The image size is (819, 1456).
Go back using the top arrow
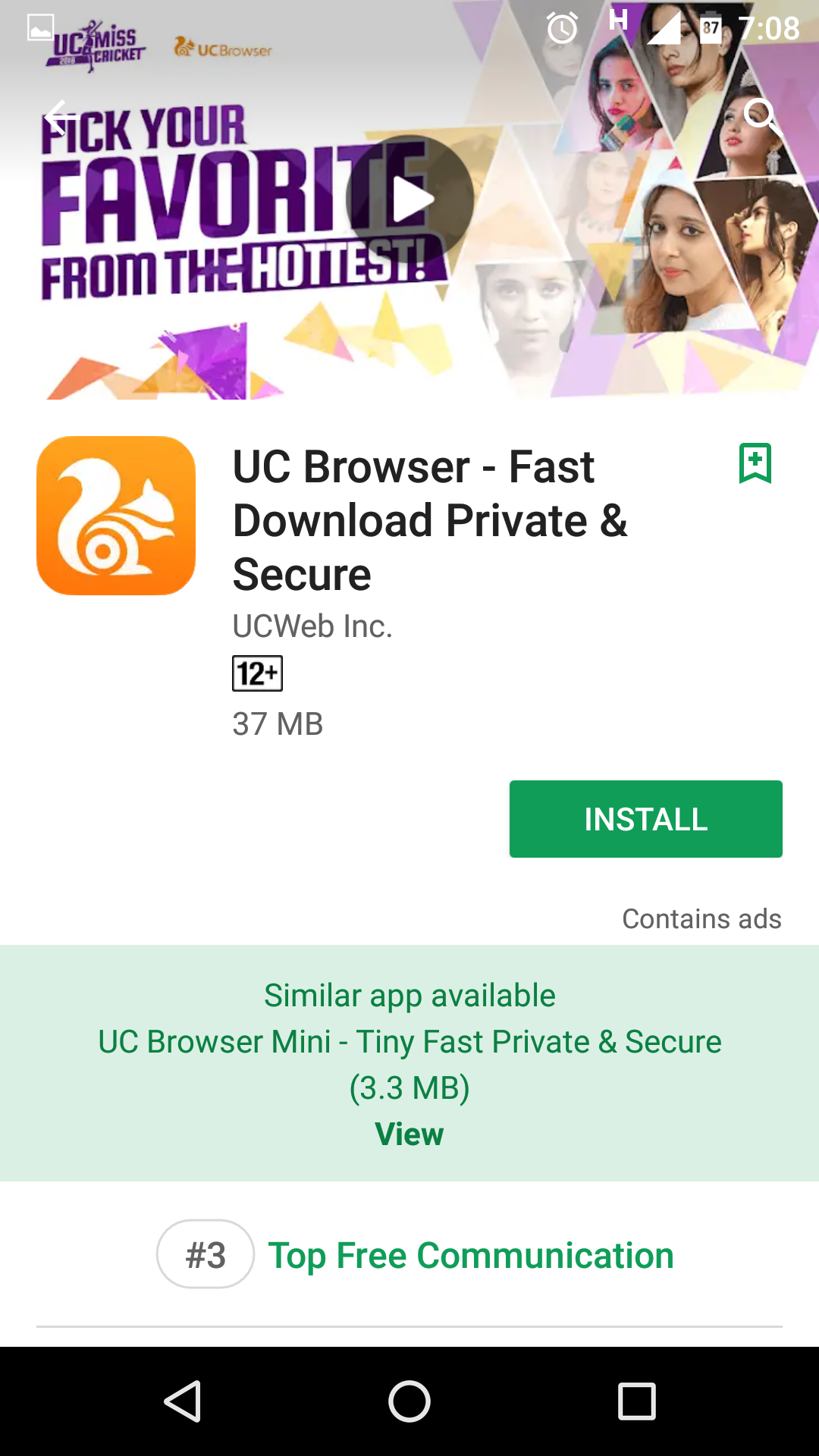coord(59,116)
